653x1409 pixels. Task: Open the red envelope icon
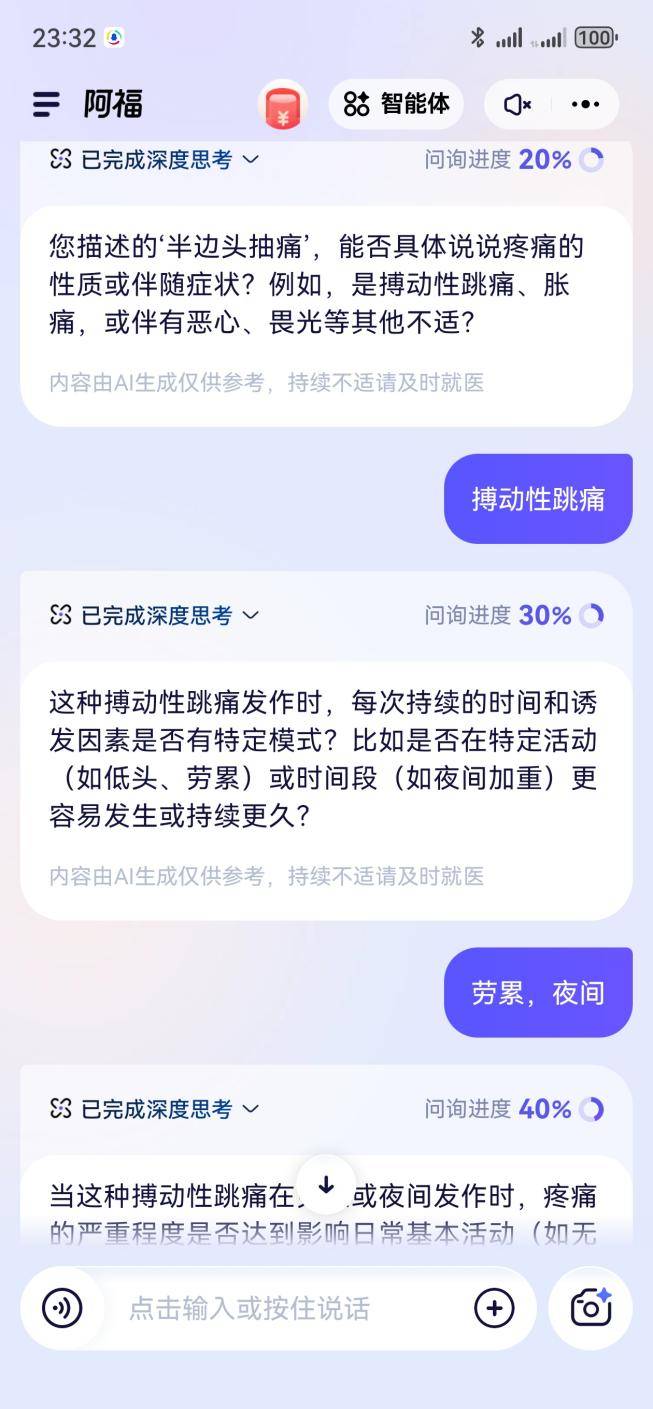pos(282,105)
